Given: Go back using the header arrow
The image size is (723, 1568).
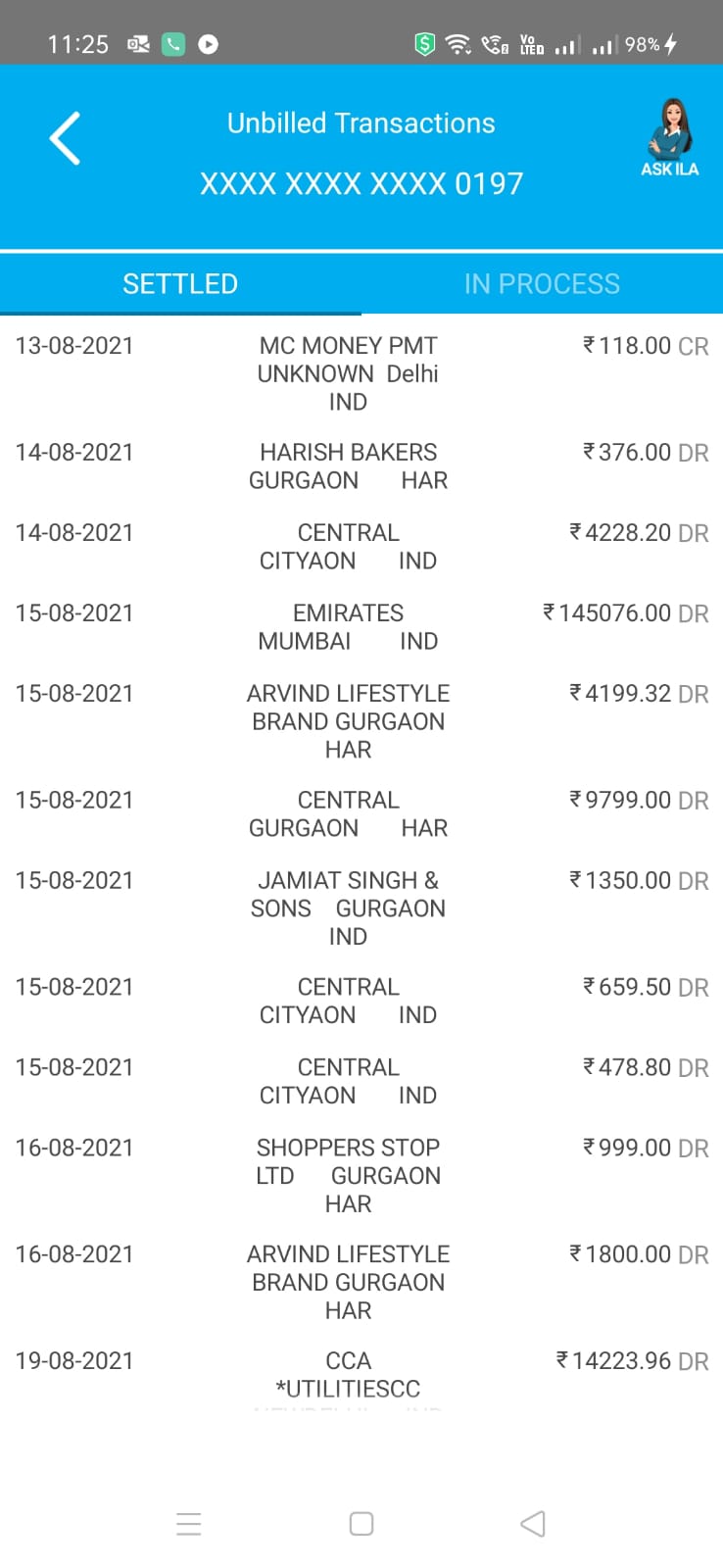Looking at the screenshot, I should [x=65, y=138].
